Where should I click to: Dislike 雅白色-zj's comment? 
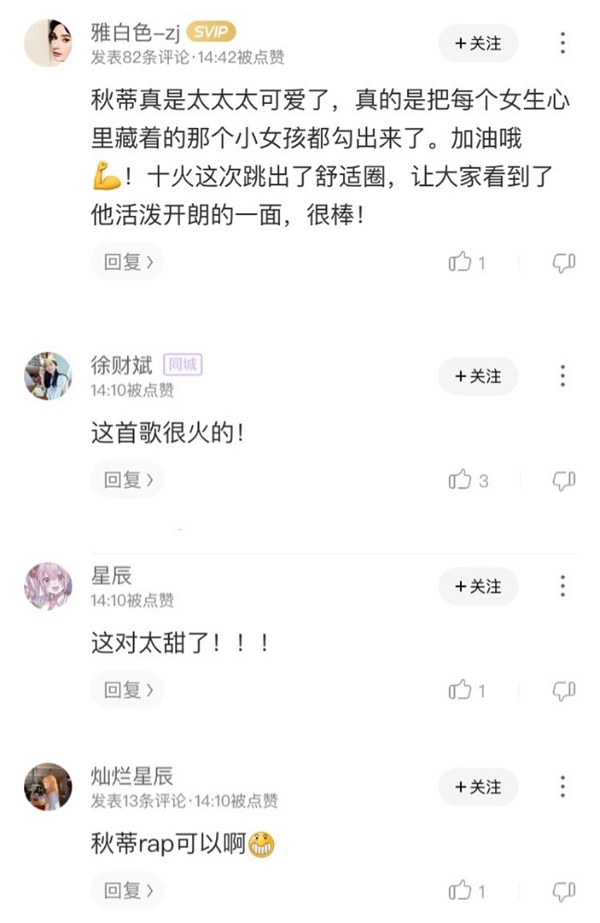[563, 263]
